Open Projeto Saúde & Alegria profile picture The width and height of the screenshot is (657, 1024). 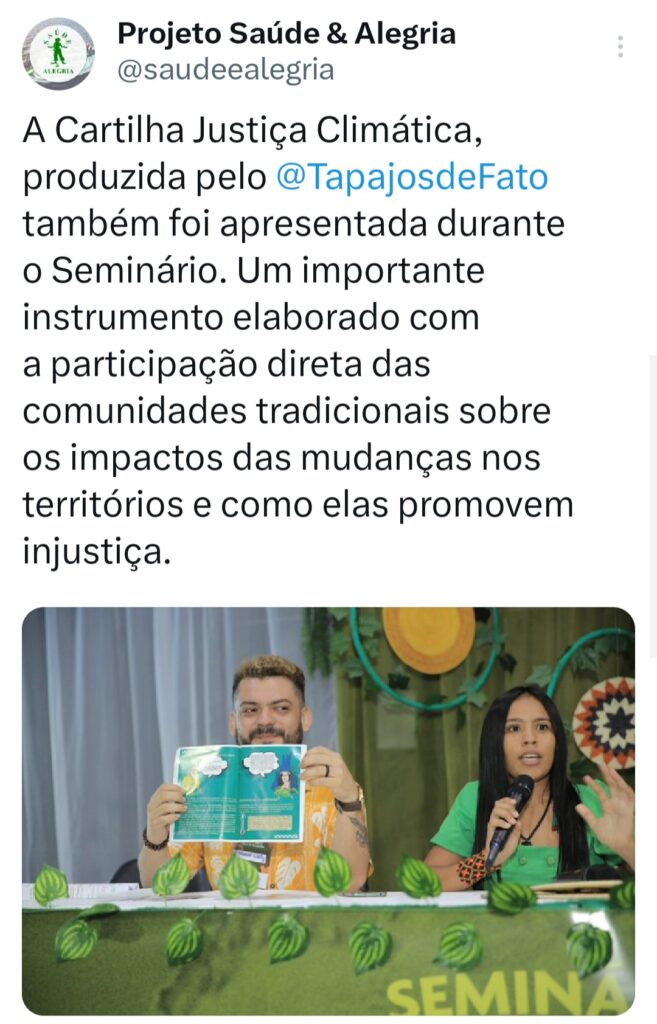[x=58, y=53]
